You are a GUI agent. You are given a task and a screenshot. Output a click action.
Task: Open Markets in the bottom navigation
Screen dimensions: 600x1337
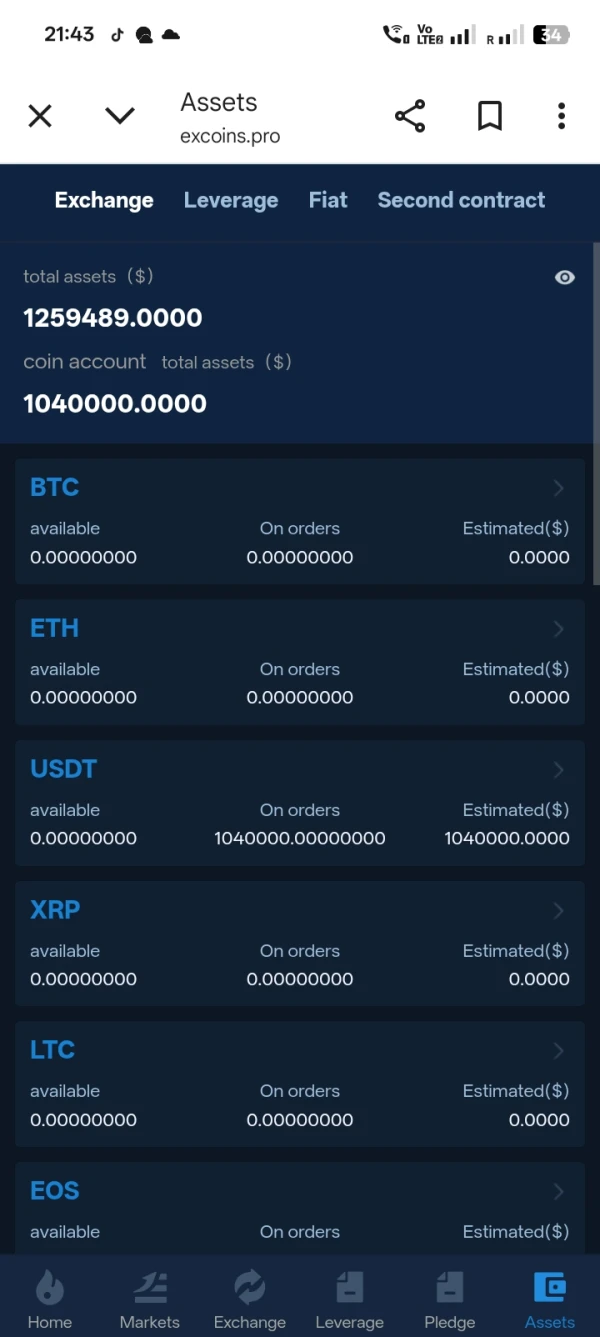pyautogui.click(x=150, y=1298)
